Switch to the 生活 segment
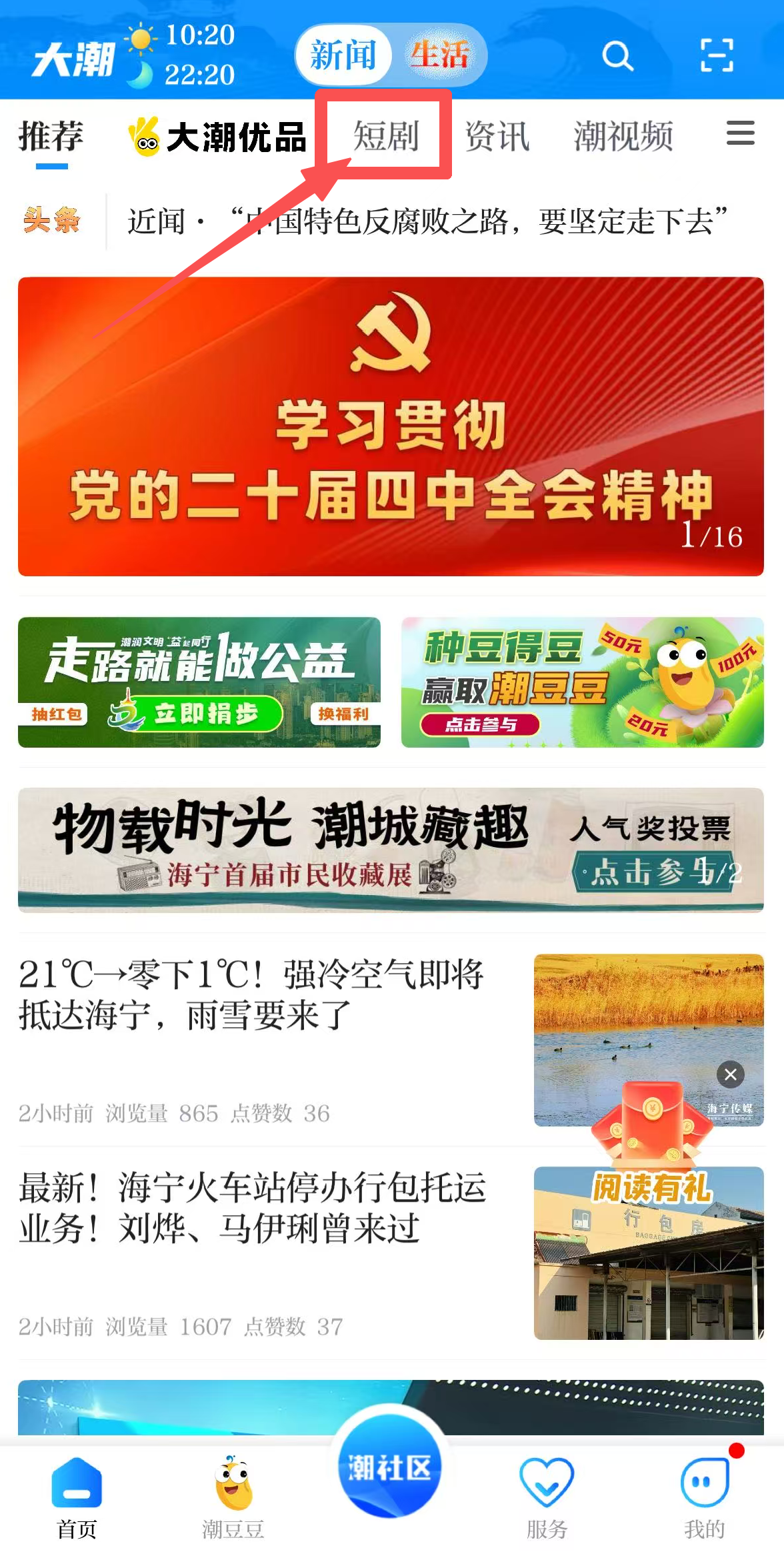Image resolution: width=784 pixels, height=1566 pixels. (439, 55)
